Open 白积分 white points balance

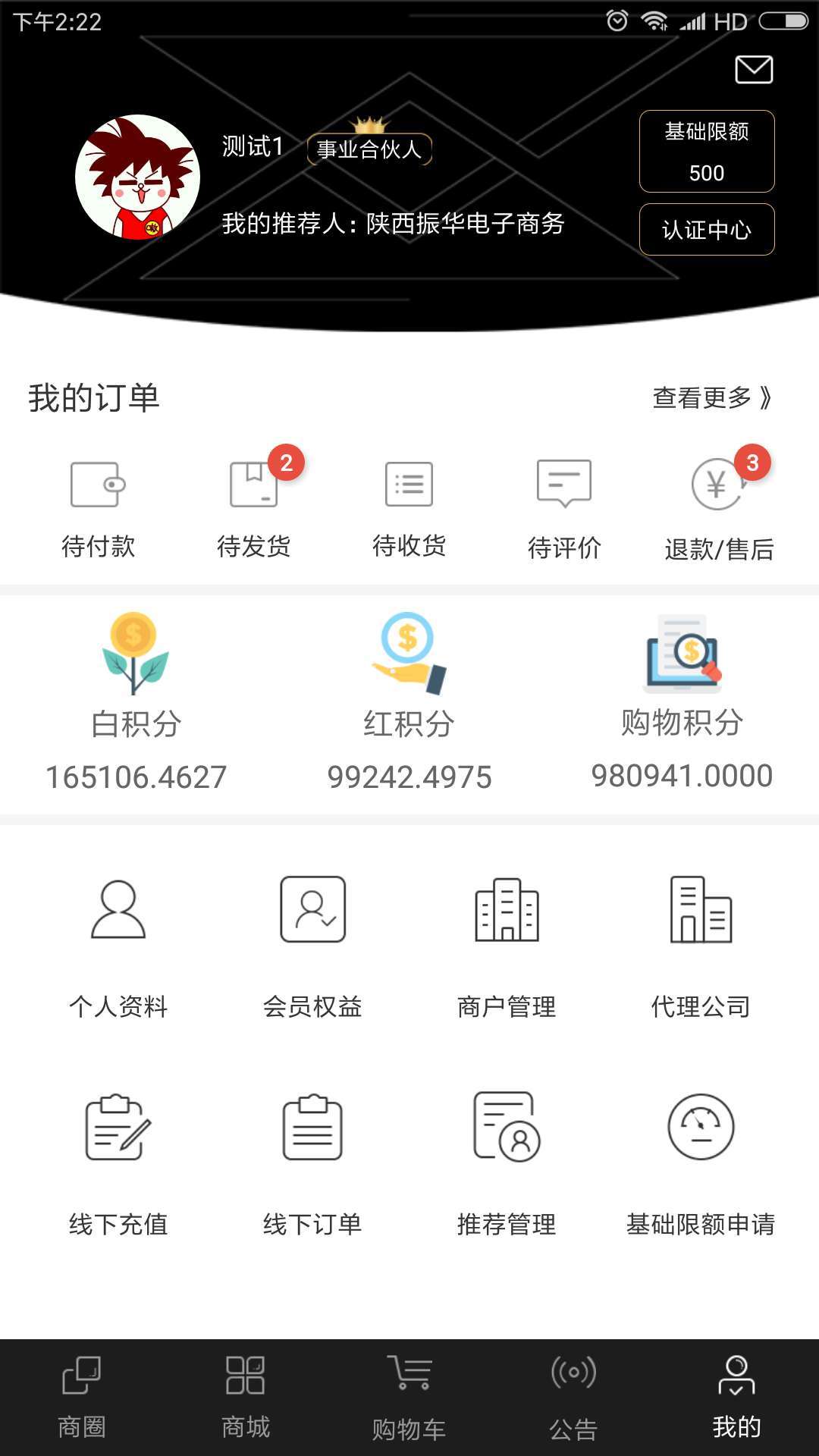(x=136, y=701)
